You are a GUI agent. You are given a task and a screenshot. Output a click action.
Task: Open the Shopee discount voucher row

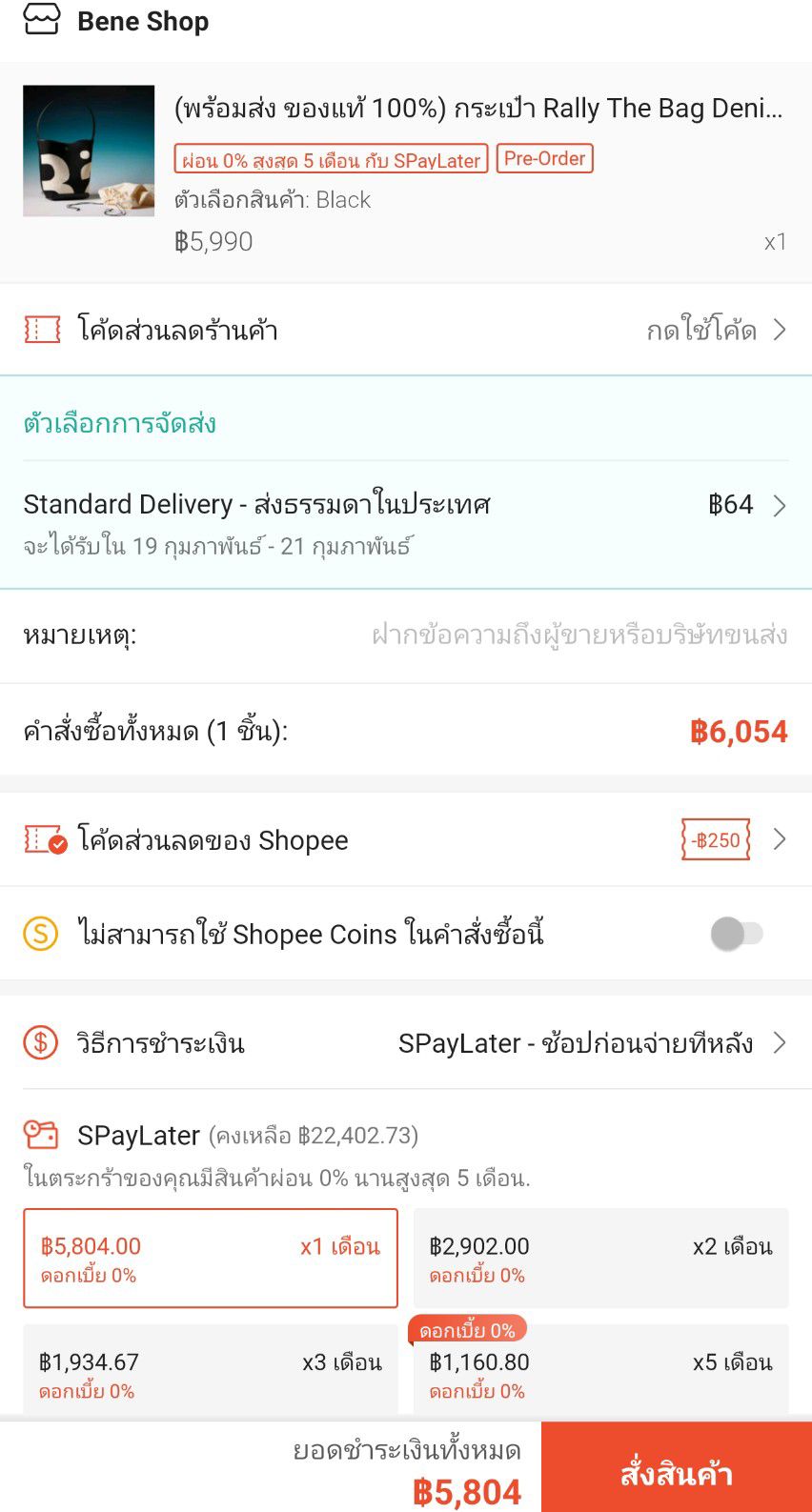(405, 840)
